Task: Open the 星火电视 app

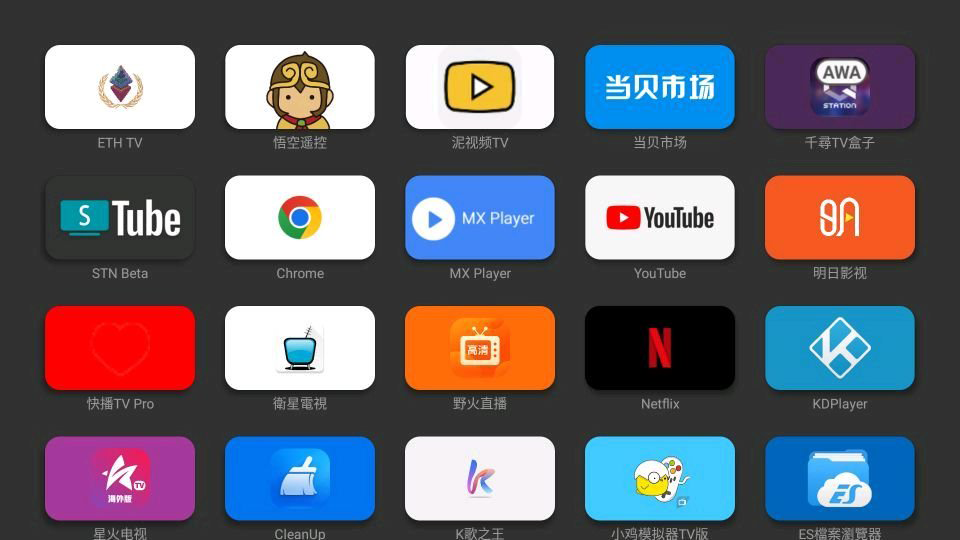Action: coord(120,478)
